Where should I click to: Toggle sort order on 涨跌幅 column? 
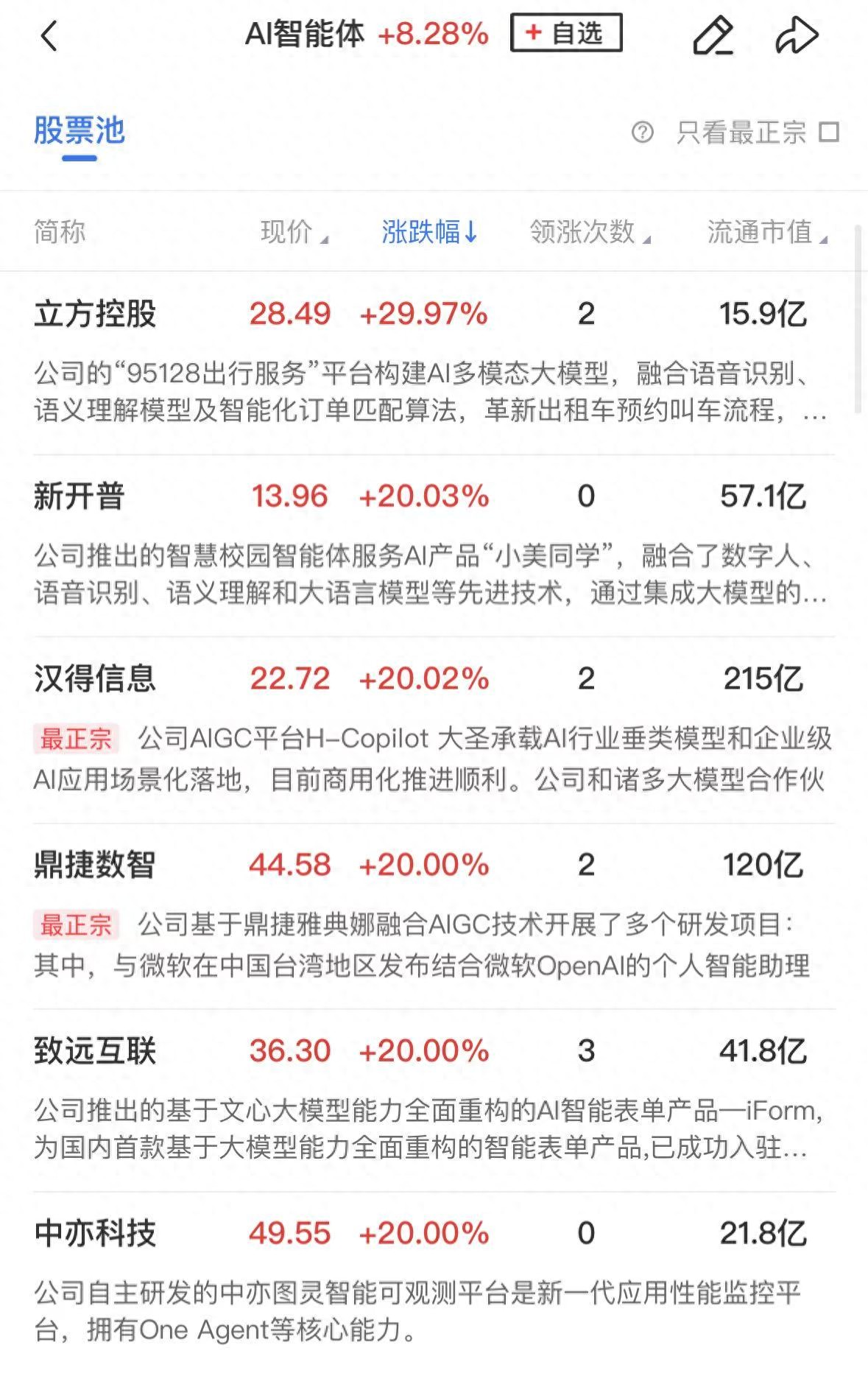coord(428,231)
